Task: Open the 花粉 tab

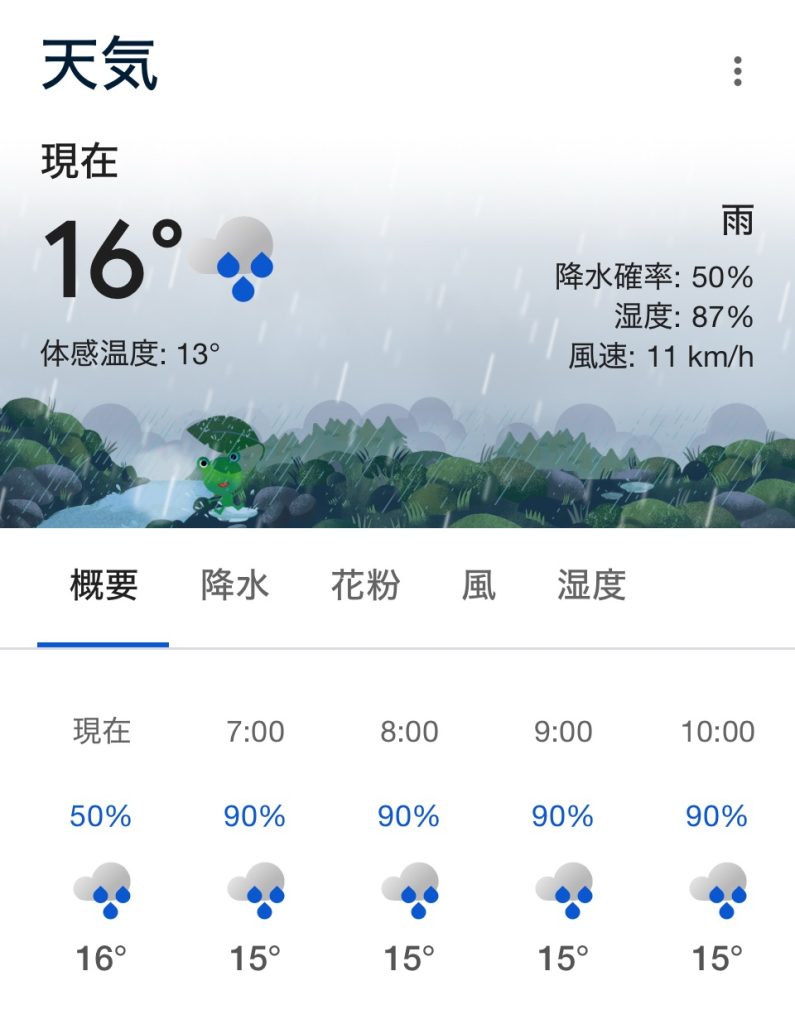Action: [x=365, y=586]
